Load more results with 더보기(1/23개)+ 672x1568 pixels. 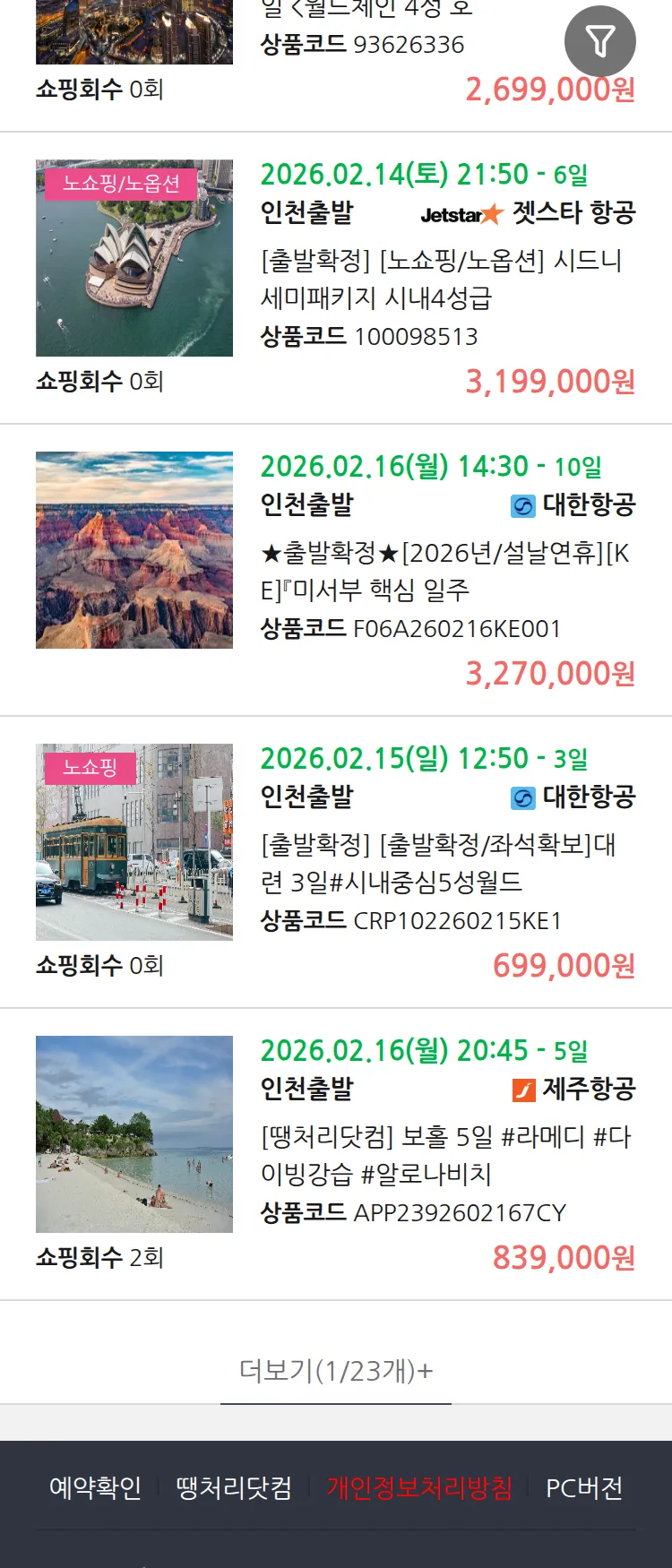[336, 1370]
